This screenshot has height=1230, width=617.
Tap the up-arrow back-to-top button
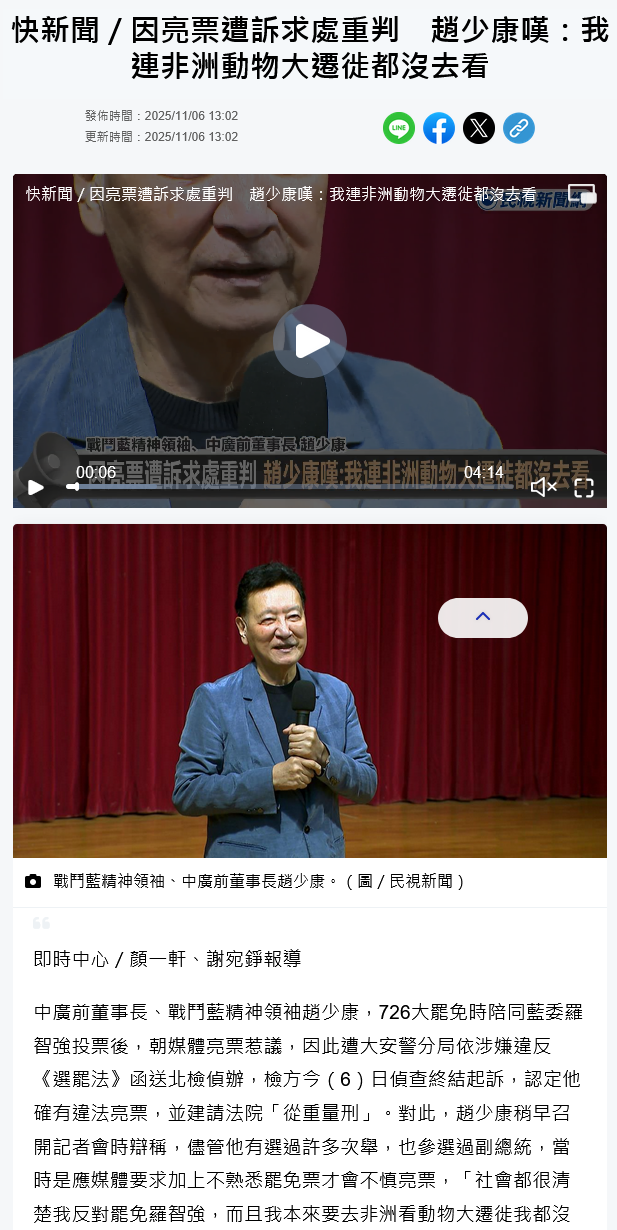[483, 618]
